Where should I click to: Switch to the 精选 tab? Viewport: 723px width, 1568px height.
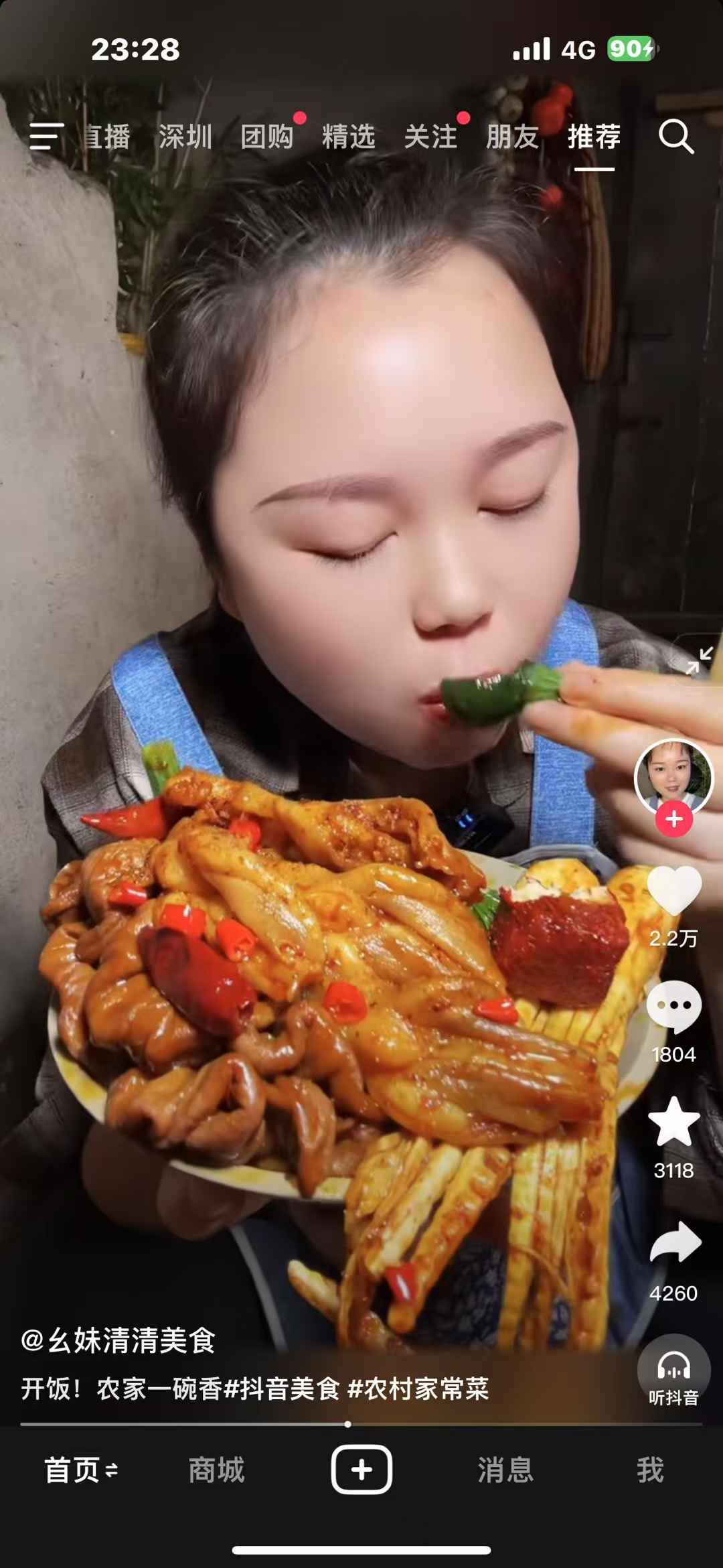349,137
